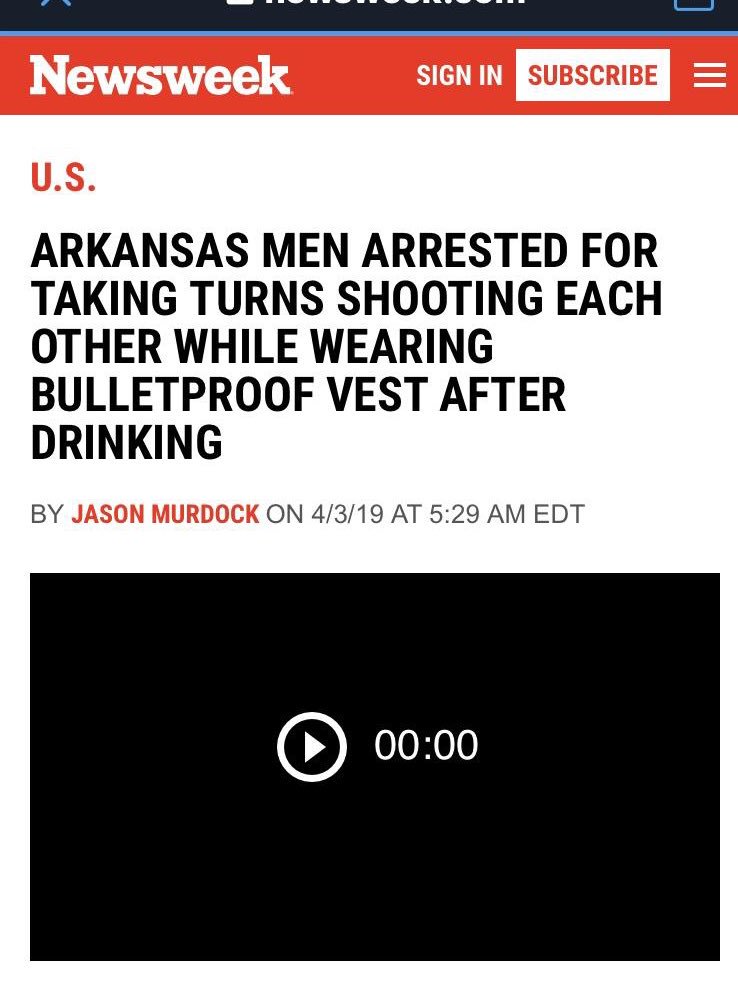Go to the Newsweek homepage via logo
Viewport: 738px width, 994px height.
click(x=160, y=76)
